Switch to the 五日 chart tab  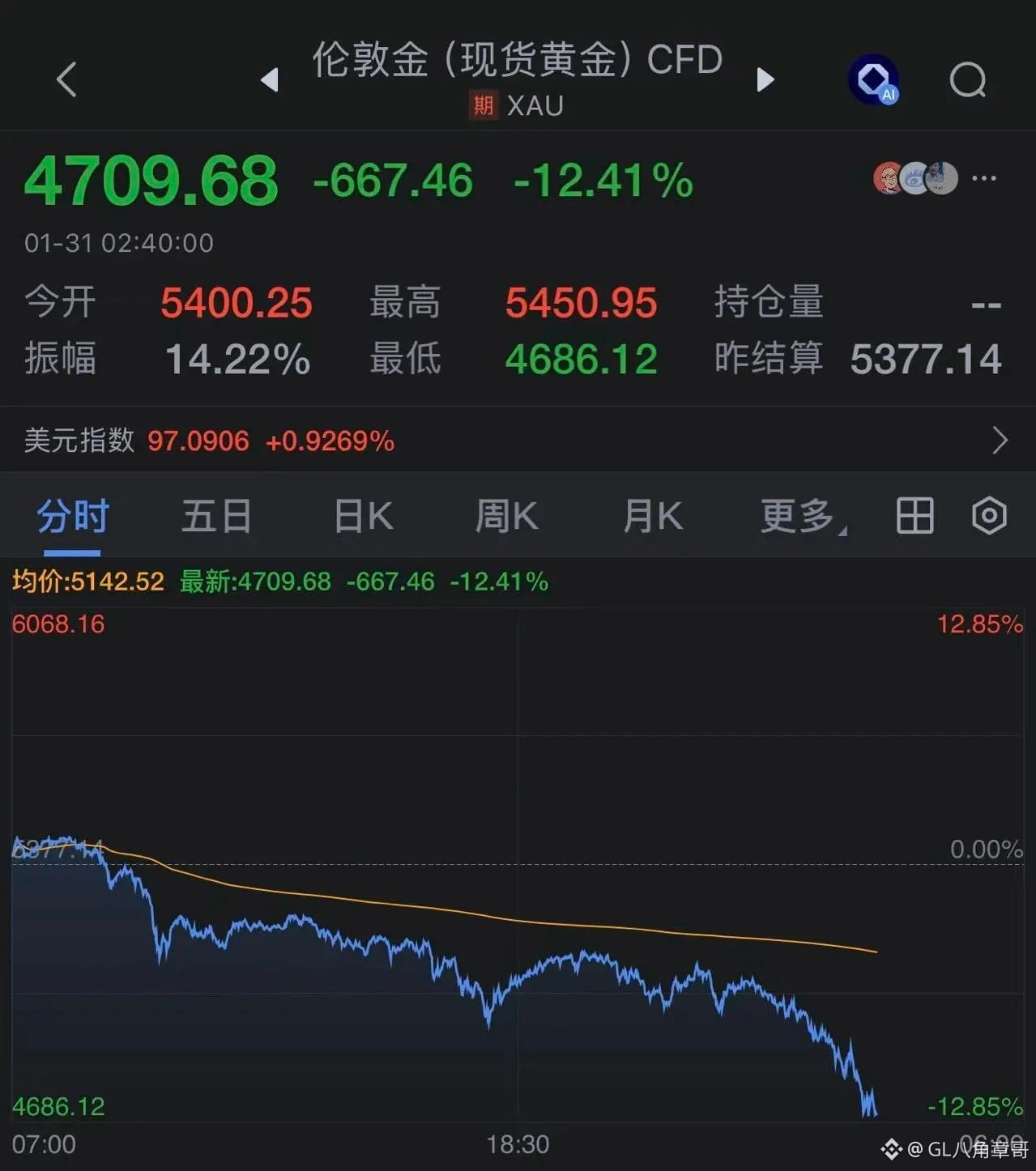coord(216,516)
